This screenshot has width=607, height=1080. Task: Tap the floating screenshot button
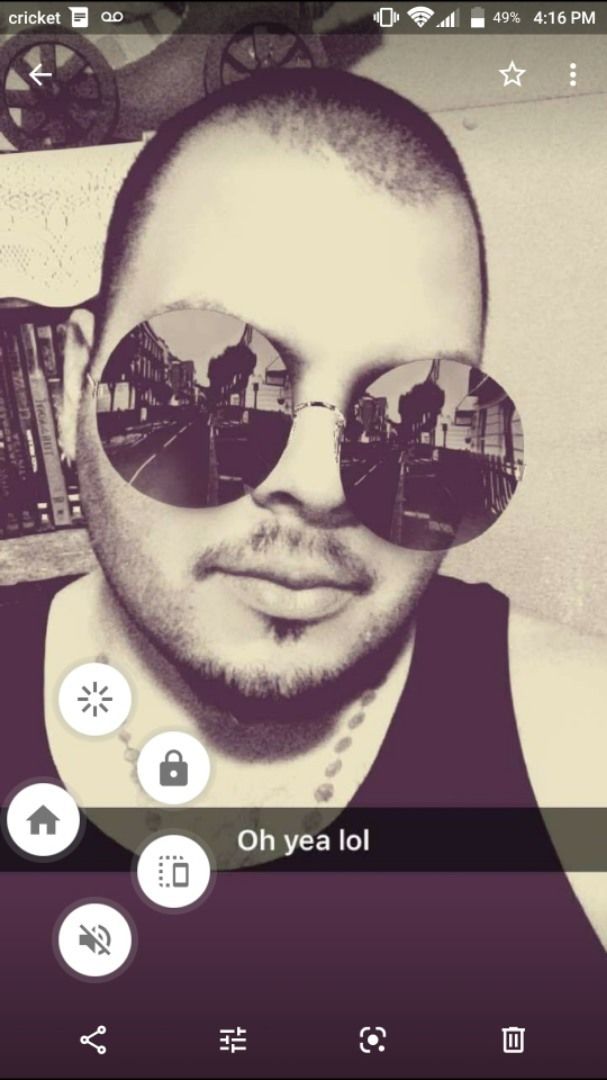pyautogui.click(x=173, y=872)
